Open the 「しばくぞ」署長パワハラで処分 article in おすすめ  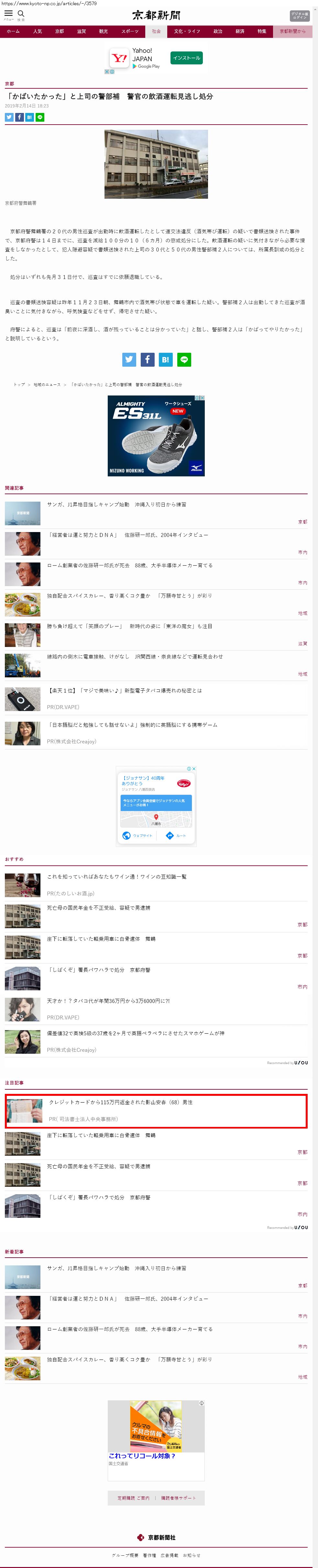(98, 970)
